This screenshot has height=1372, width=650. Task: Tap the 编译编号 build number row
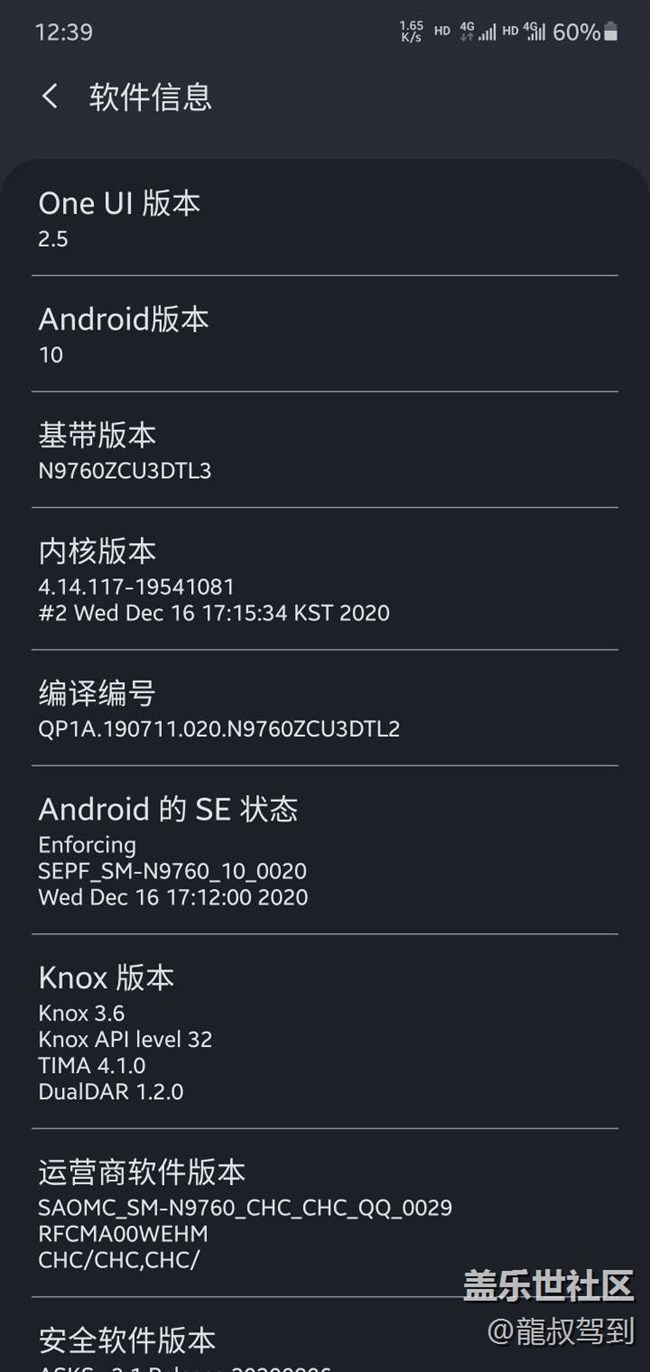[x=324, y=709]
